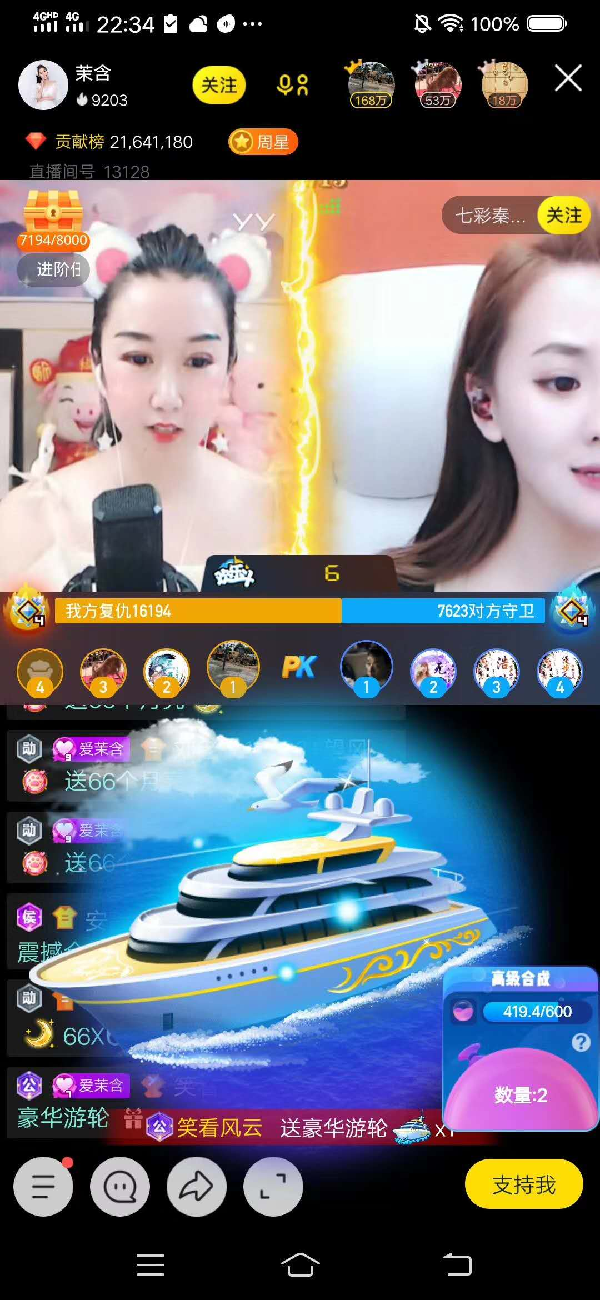This screenshot has width=600, height=1300.
Task: Open the treasure chest 7194/8000
Action: point(52,216)
